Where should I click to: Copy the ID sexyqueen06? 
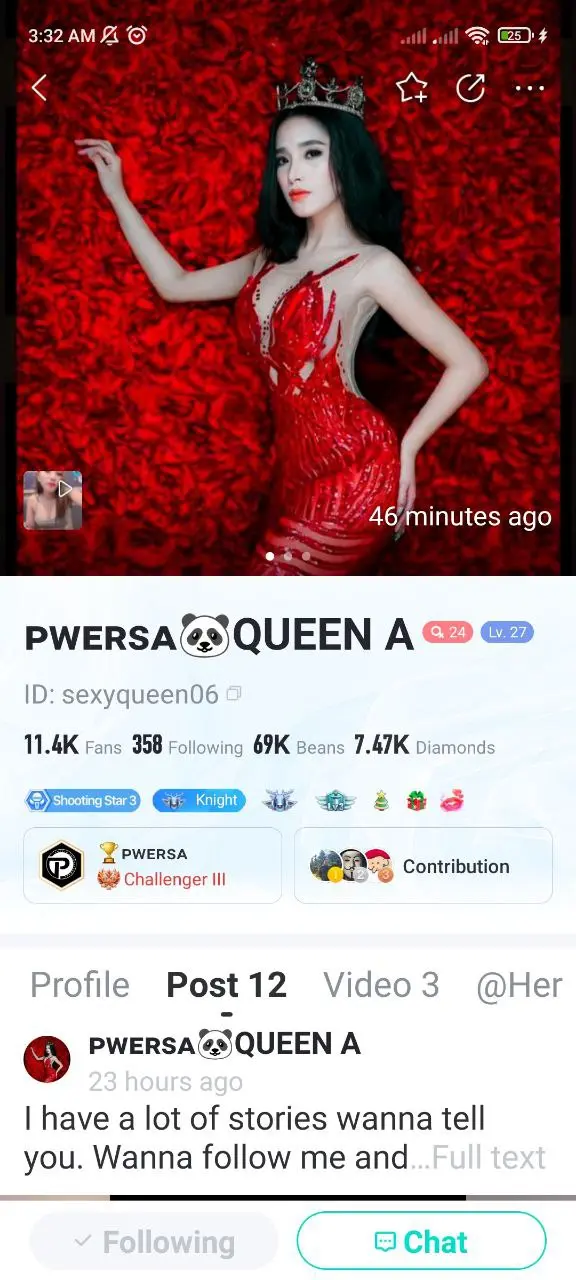[x=234, y=693]
